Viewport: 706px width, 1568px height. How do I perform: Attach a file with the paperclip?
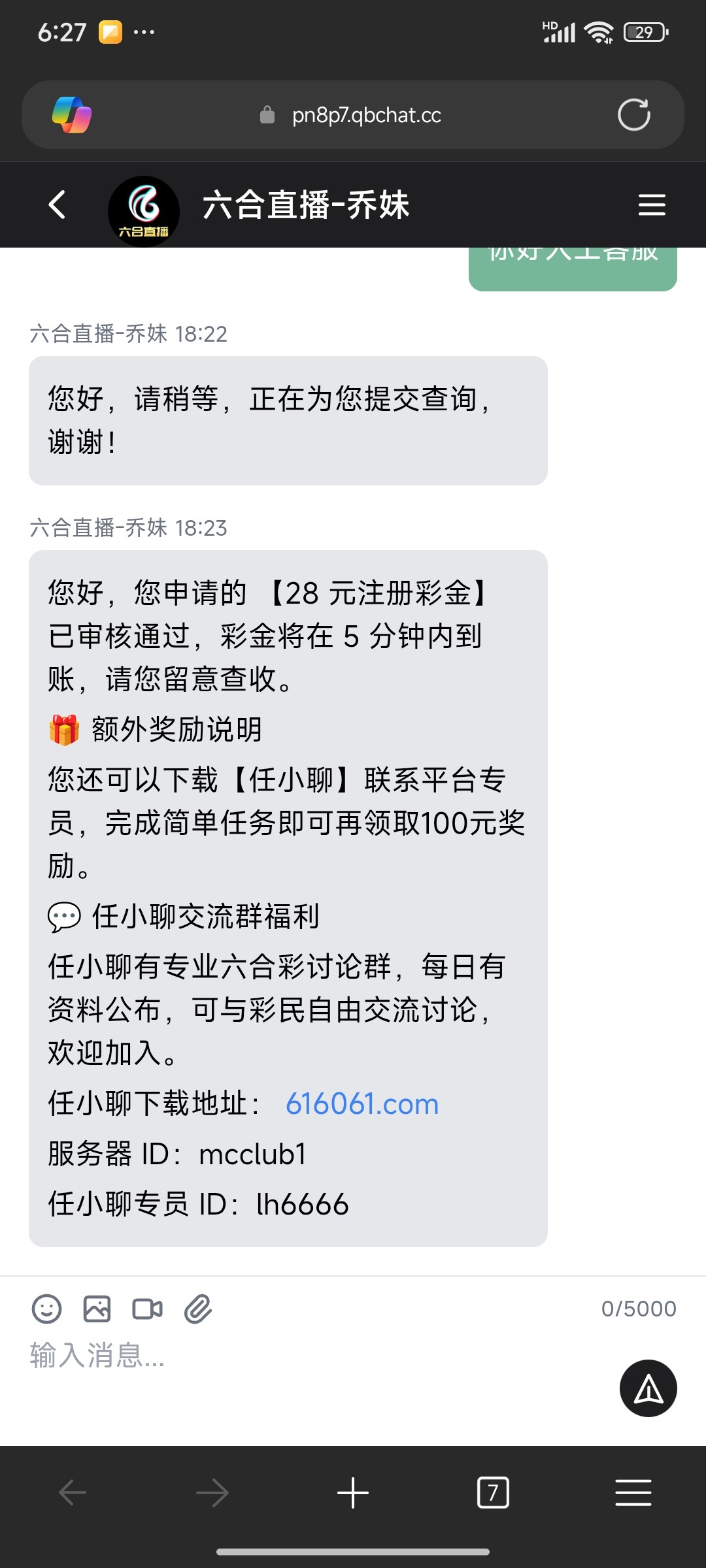click(x=197, y=1309)
